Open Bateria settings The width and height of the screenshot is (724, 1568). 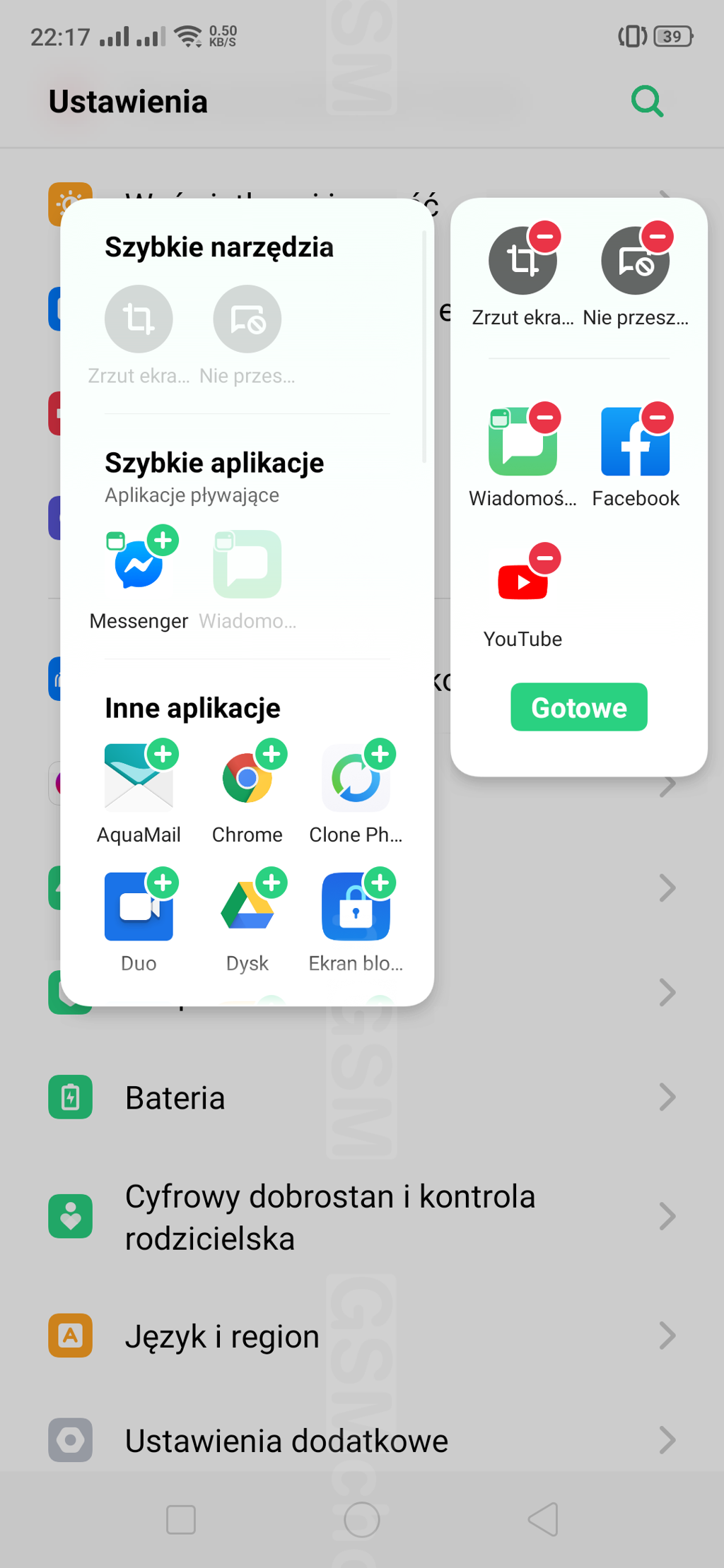362,1097
